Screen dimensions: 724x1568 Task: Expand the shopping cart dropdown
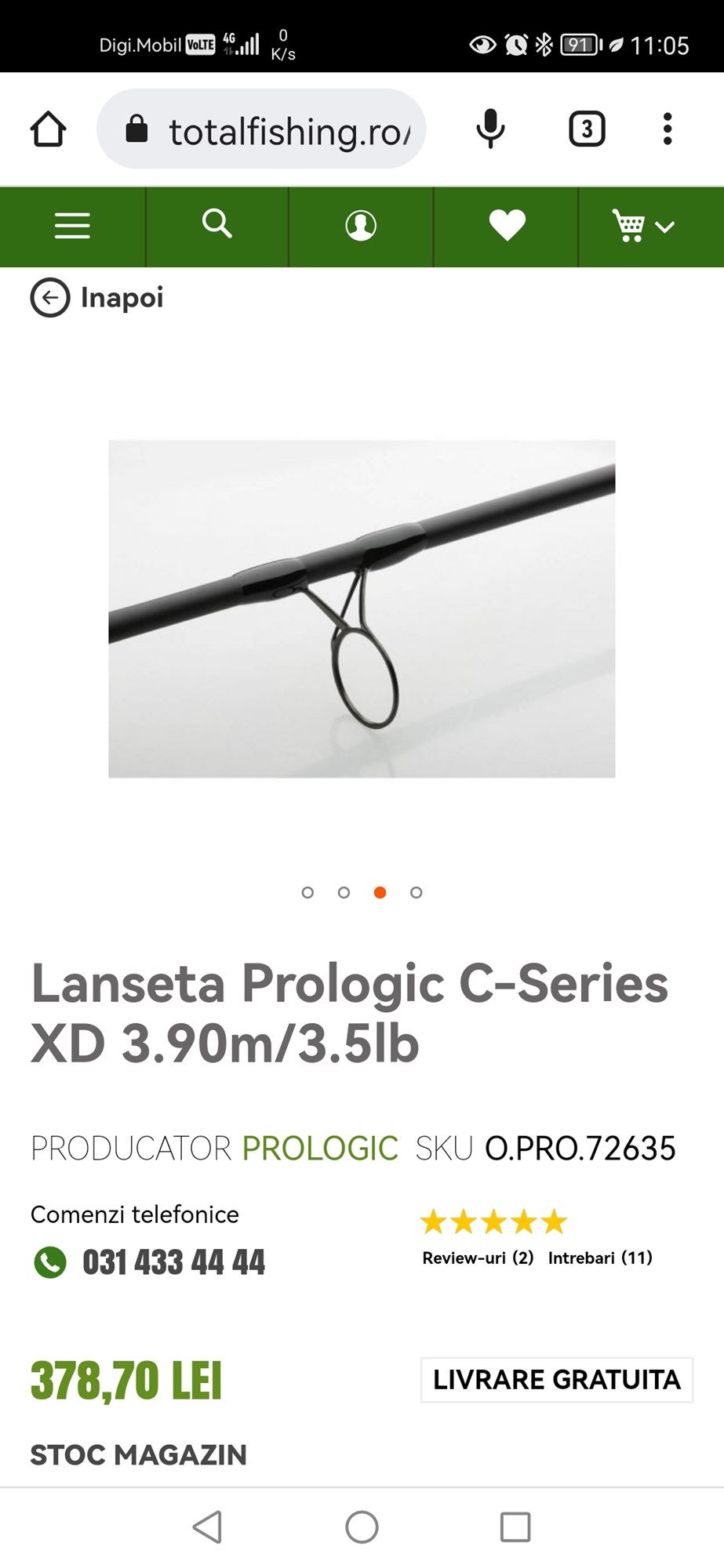[x=643, y=227]
